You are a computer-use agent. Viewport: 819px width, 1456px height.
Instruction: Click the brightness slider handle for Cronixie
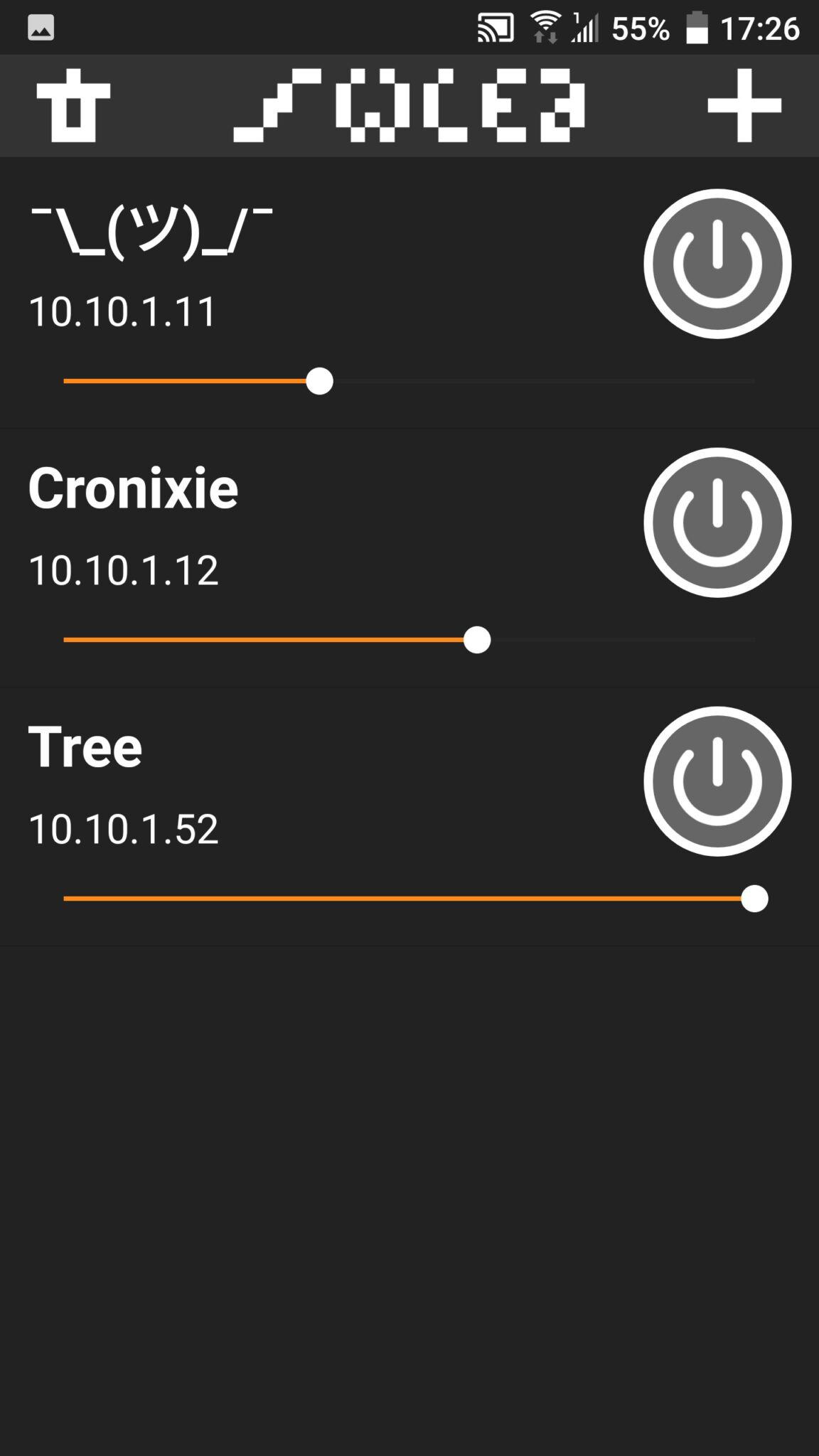[x=476, y=640]
